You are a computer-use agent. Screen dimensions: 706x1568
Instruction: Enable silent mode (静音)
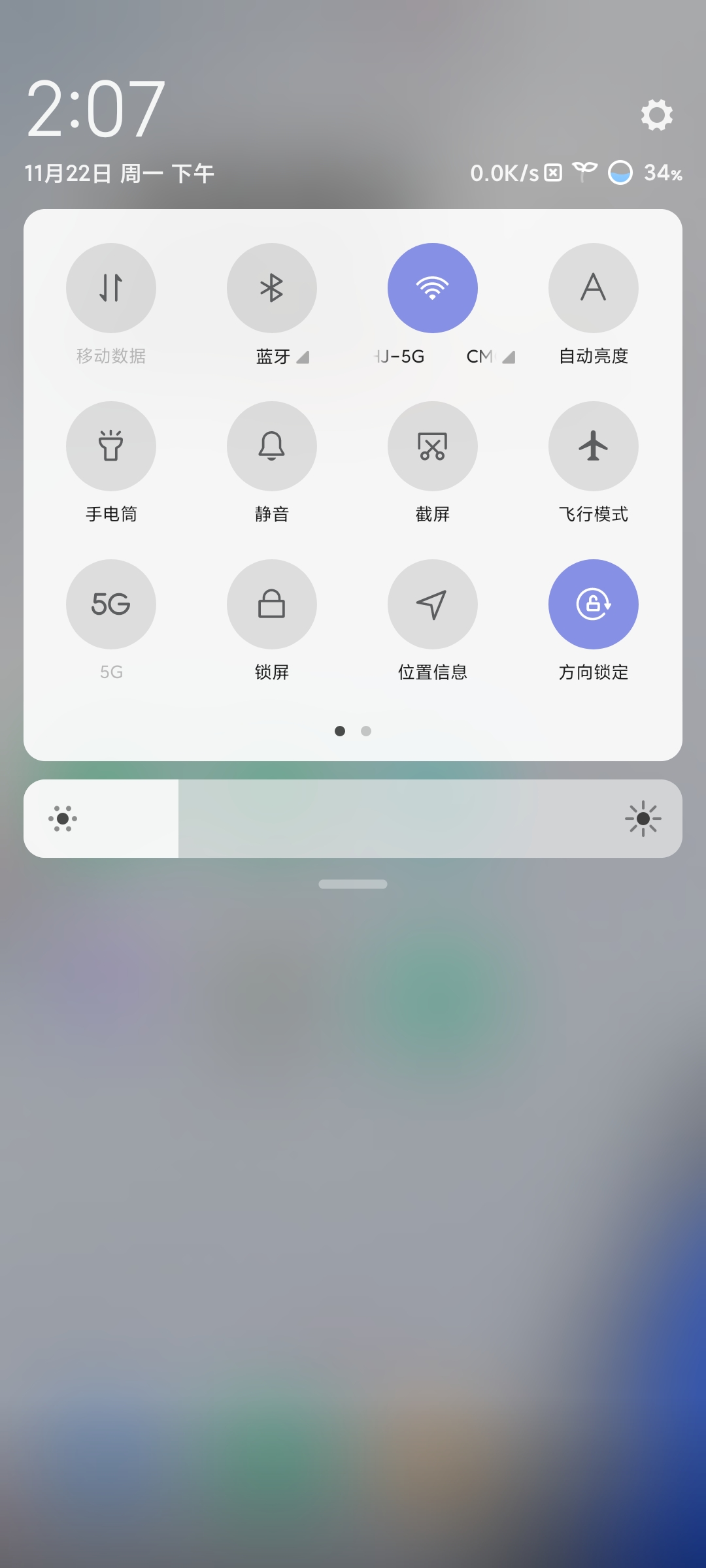click(272, 446)
